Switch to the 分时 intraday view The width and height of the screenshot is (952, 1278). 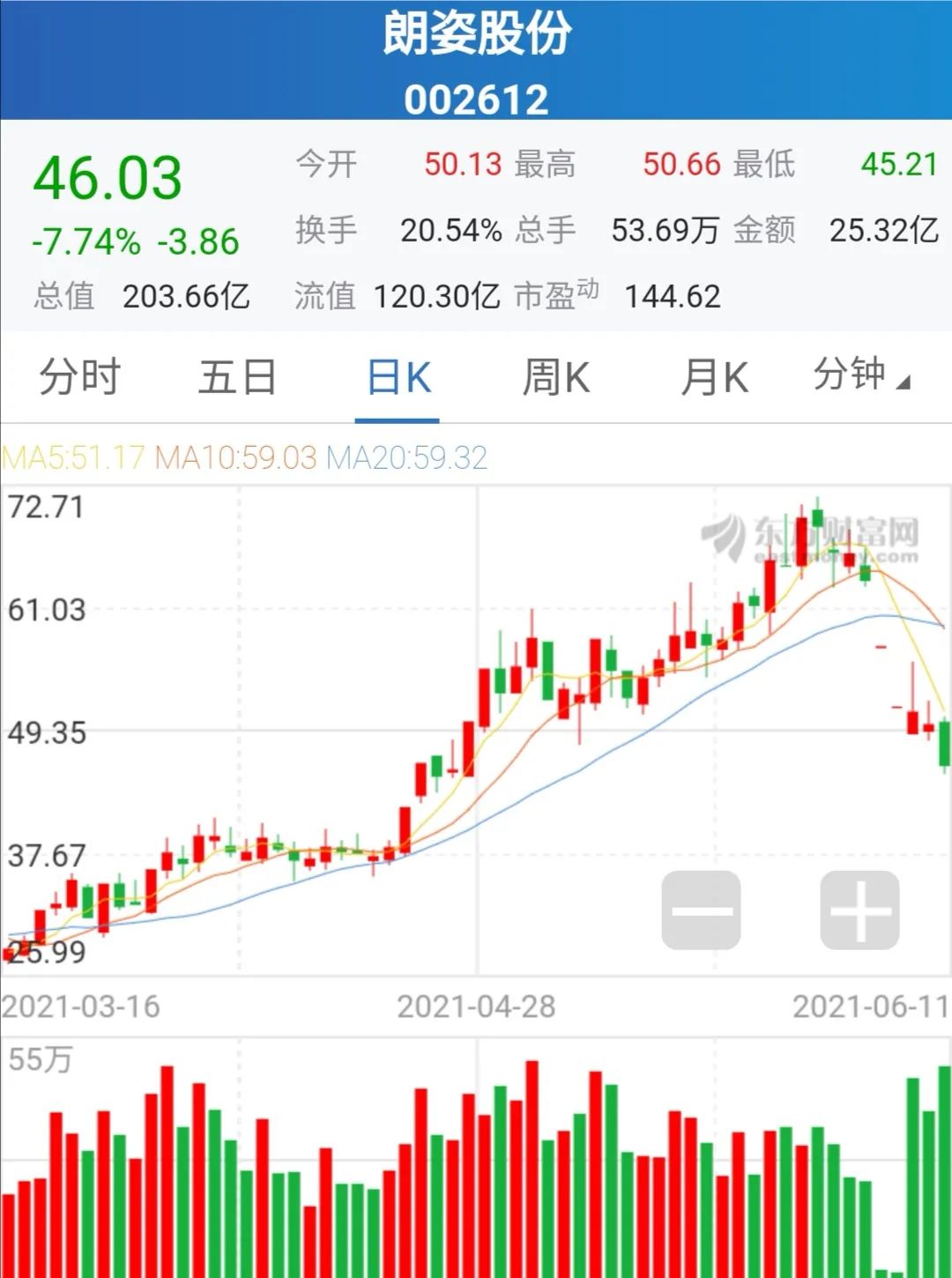click(x=79, y=375)
